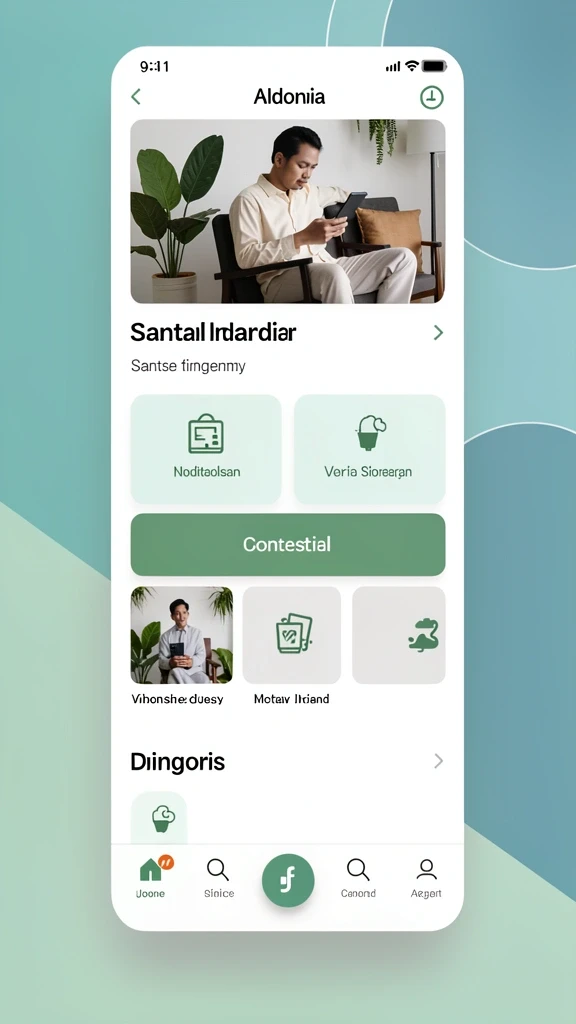Viewport: 576px width, 1024px height.
Task: Open the Noditaolsan card
Action: pyautogui.click(x=206, y=449)
